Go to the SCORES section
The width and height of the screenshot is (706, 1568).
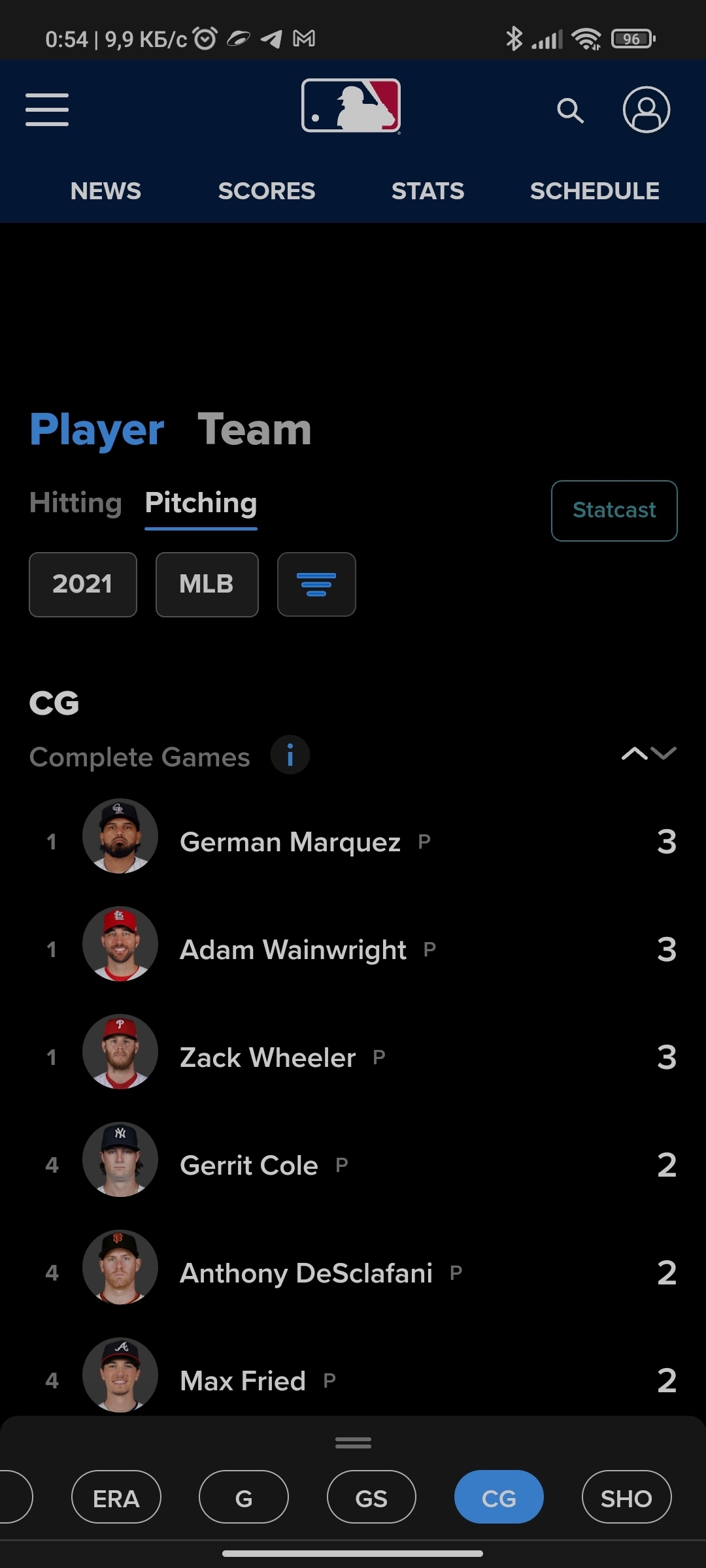(267, 191)
